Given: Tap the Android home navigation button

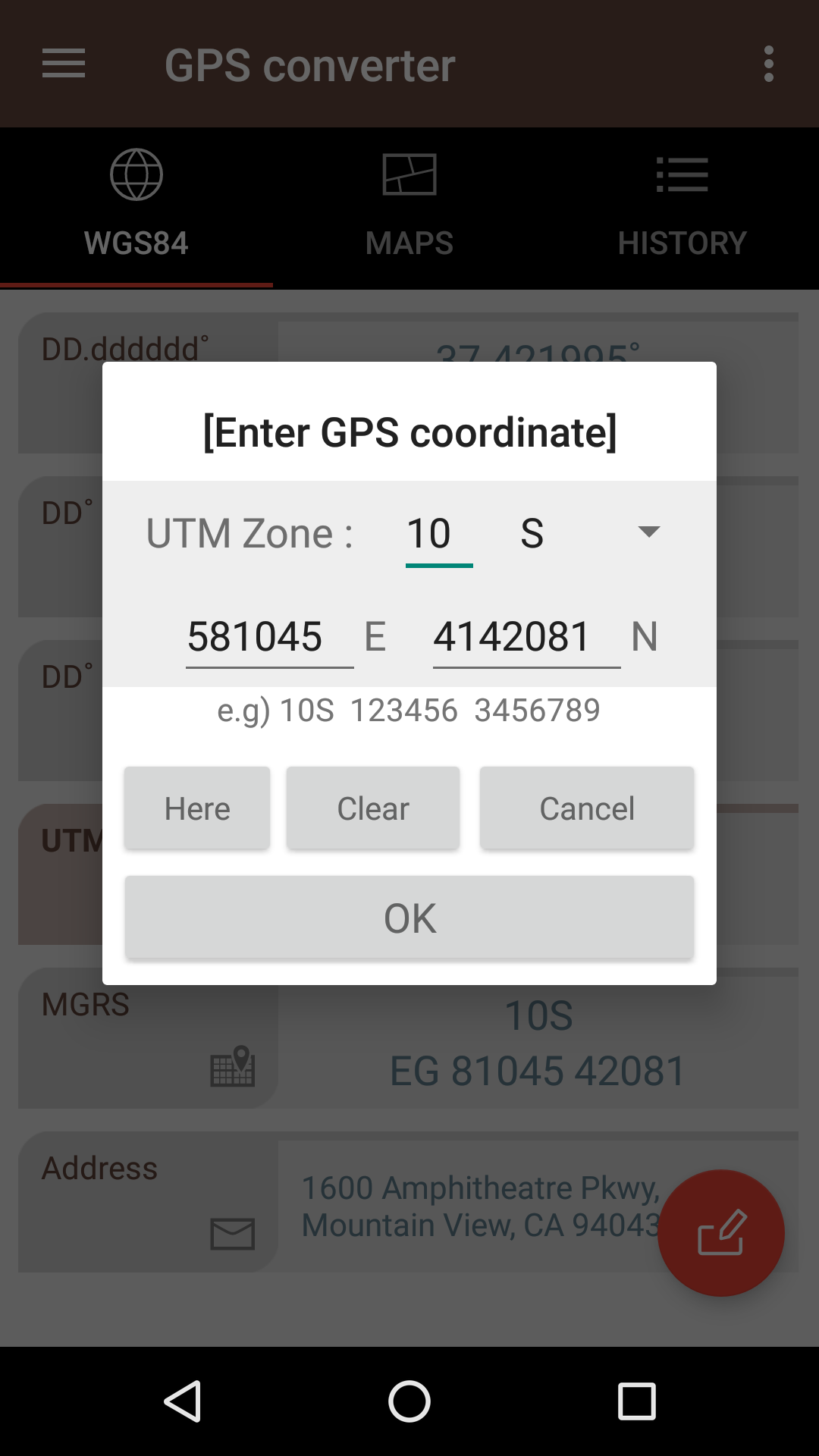Looking at the screenshot, I should coord(409,1401).
